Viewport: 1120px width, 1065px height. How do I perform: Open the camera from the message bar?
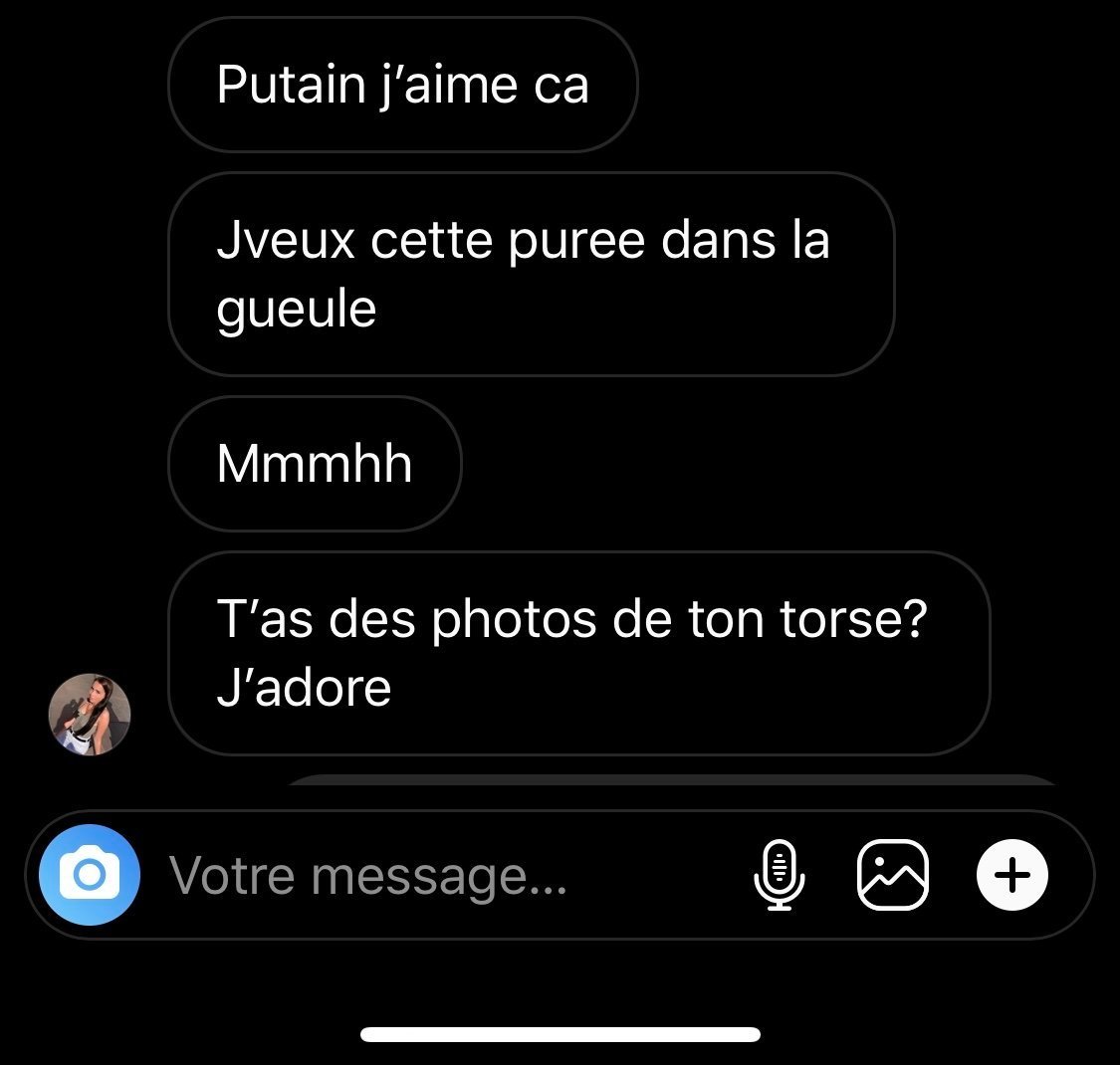[90, 875]
